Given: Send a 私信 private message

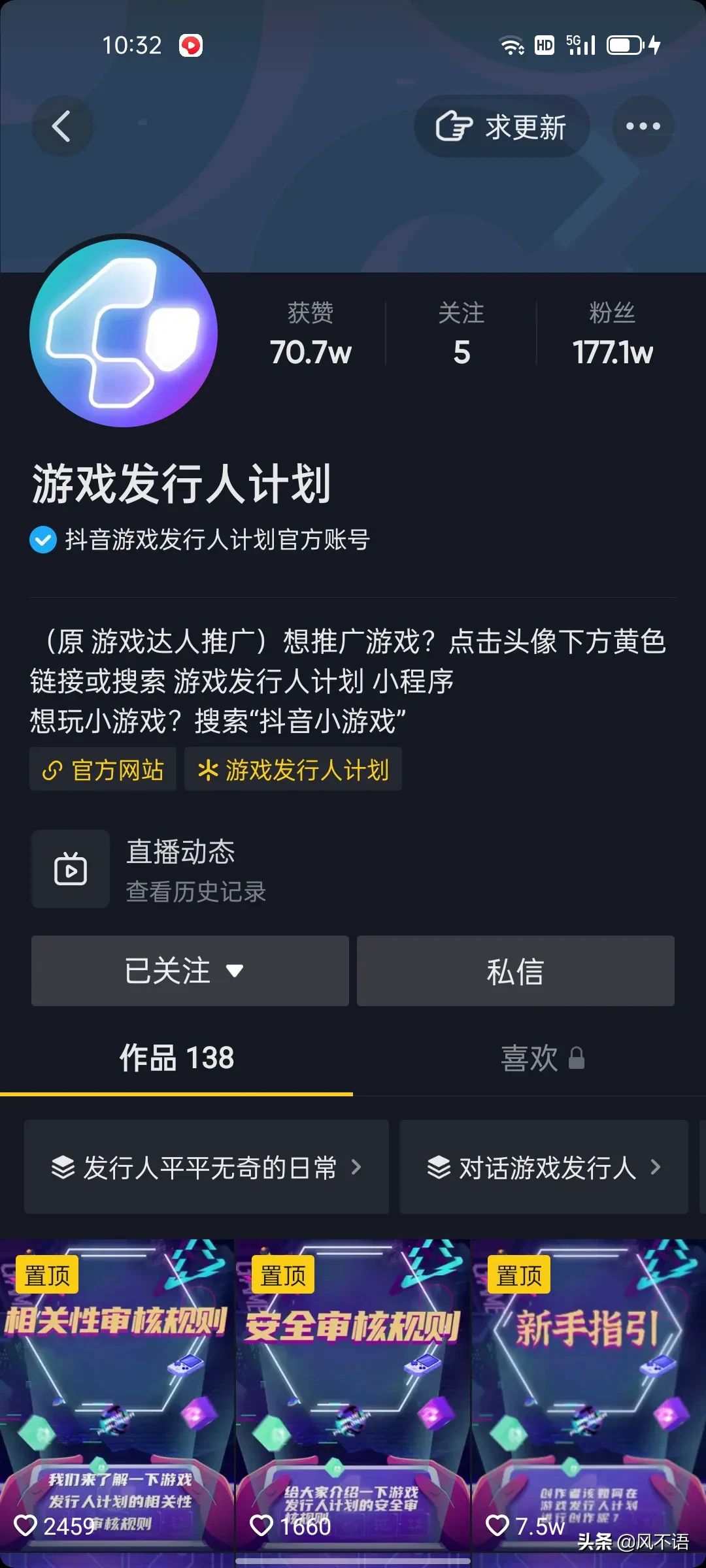Looking at the screenshot, I should click(516, 971).
